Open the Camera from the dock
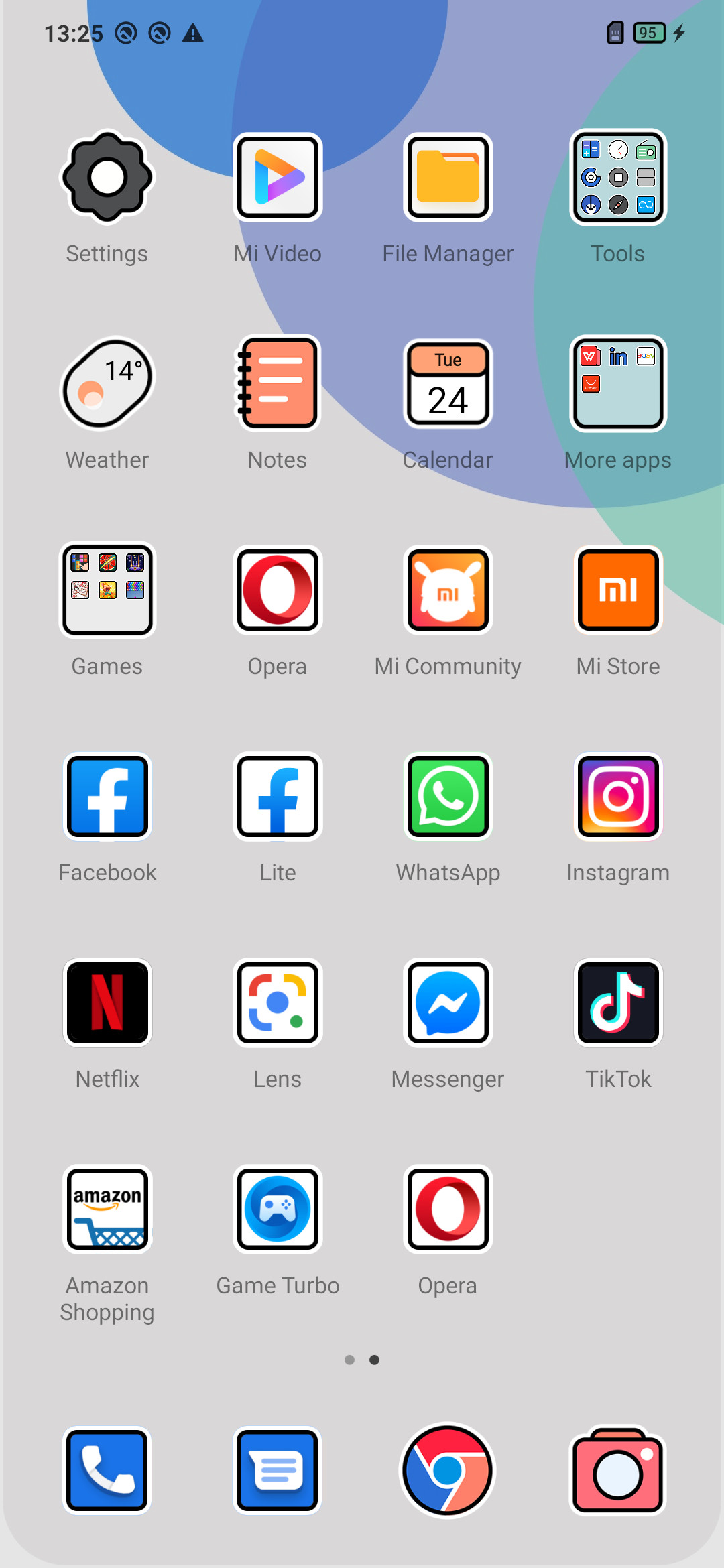The image size is (724, 1568). [x=618, y=1471]
